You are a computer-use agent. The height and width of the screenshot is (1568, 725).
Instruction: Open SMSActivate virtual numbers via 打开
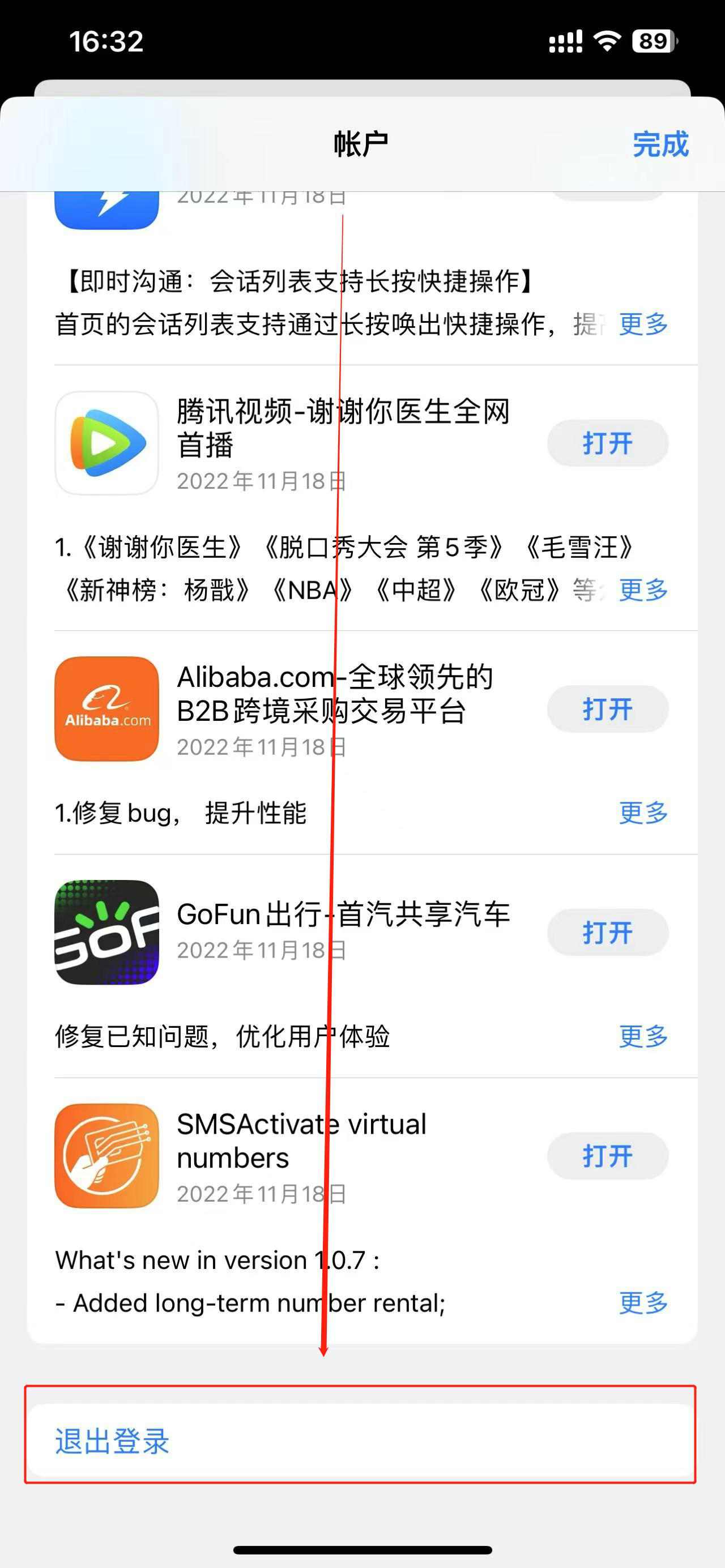point(607,1156)
